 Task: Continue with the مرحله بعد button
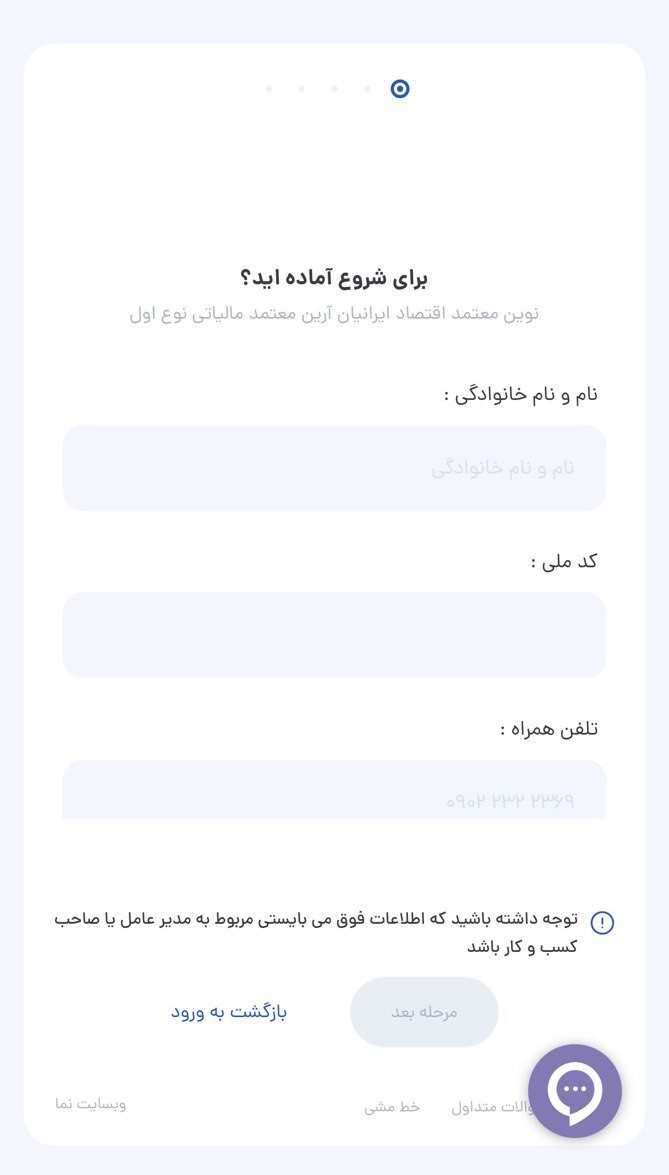(x=424, y=1012)
